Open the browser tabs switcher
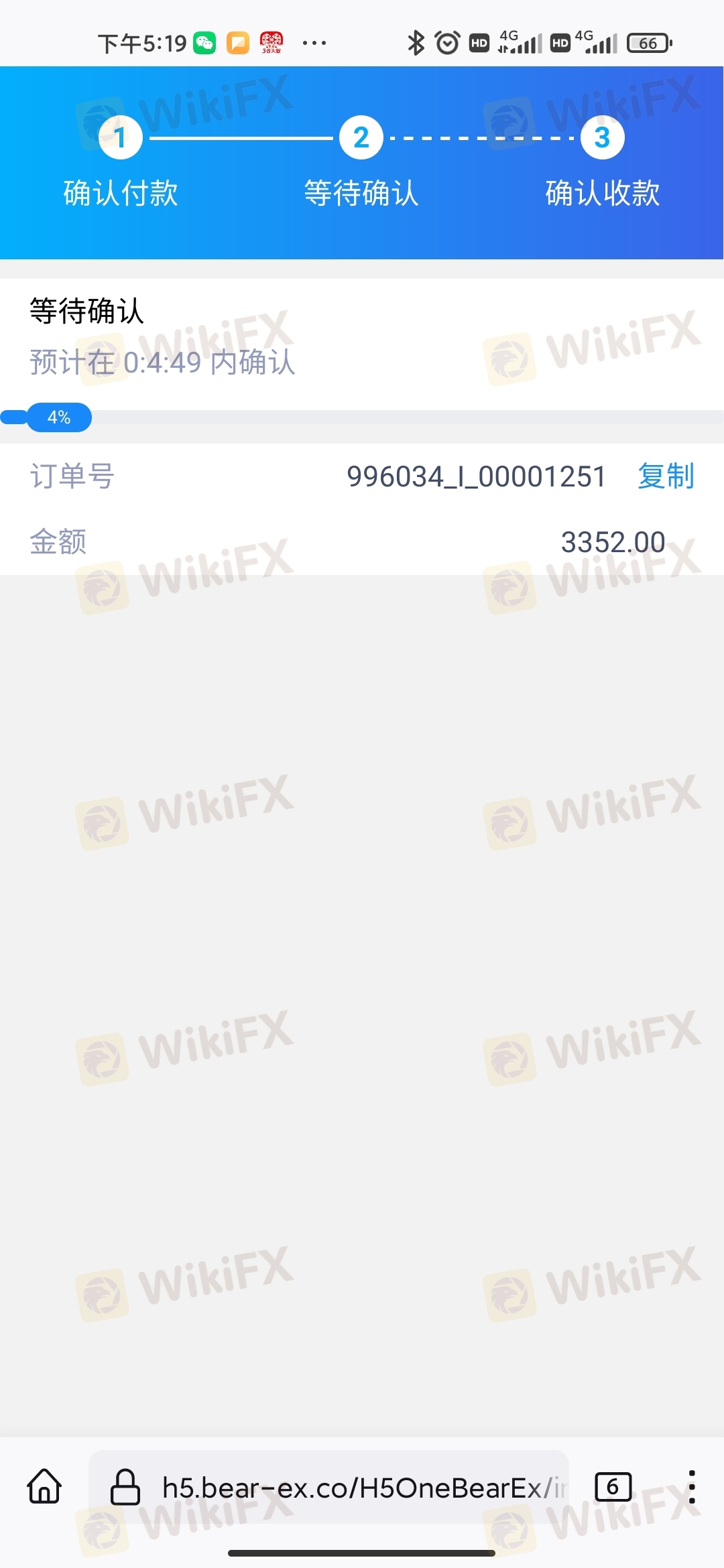The height and width of the screenshot is (1568, 724). [613, 1487]
